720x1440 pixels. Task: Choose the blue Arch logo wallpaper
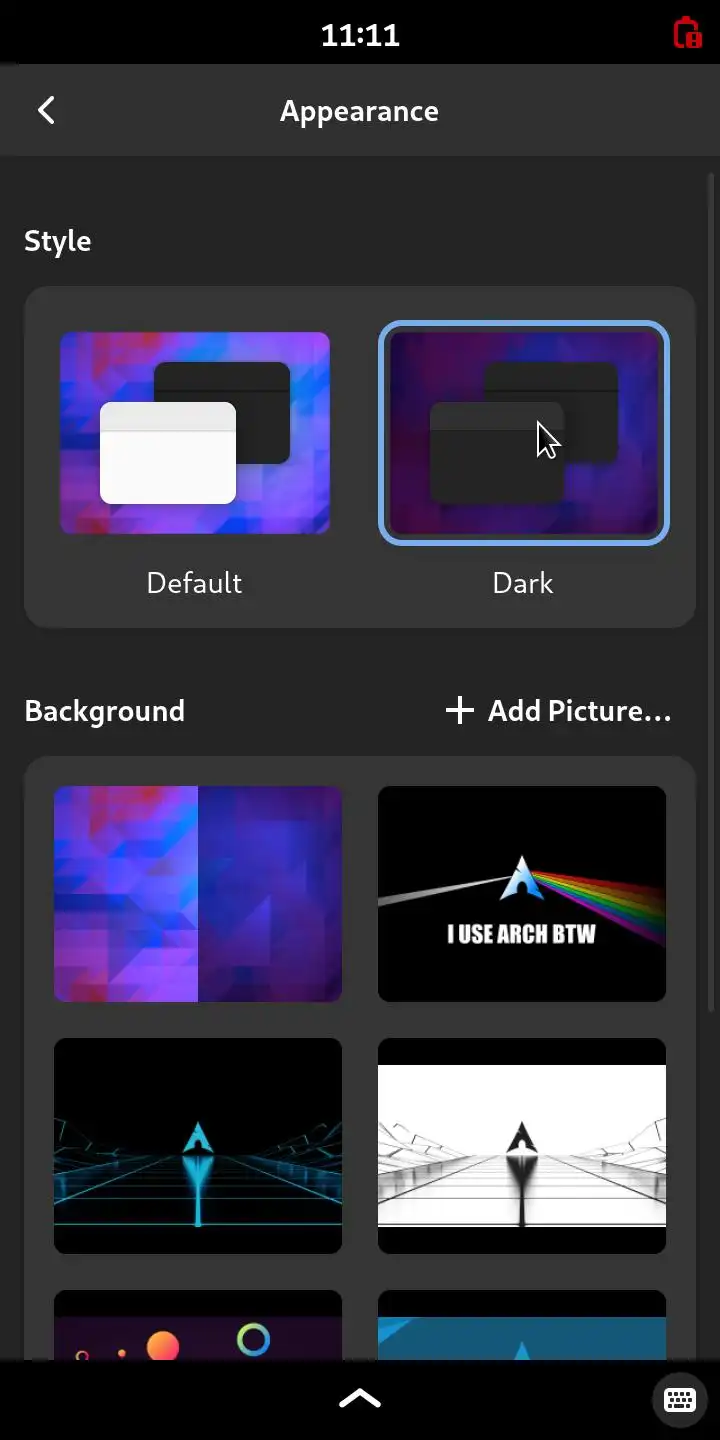pyautogui.click(x=522, y=1326)
